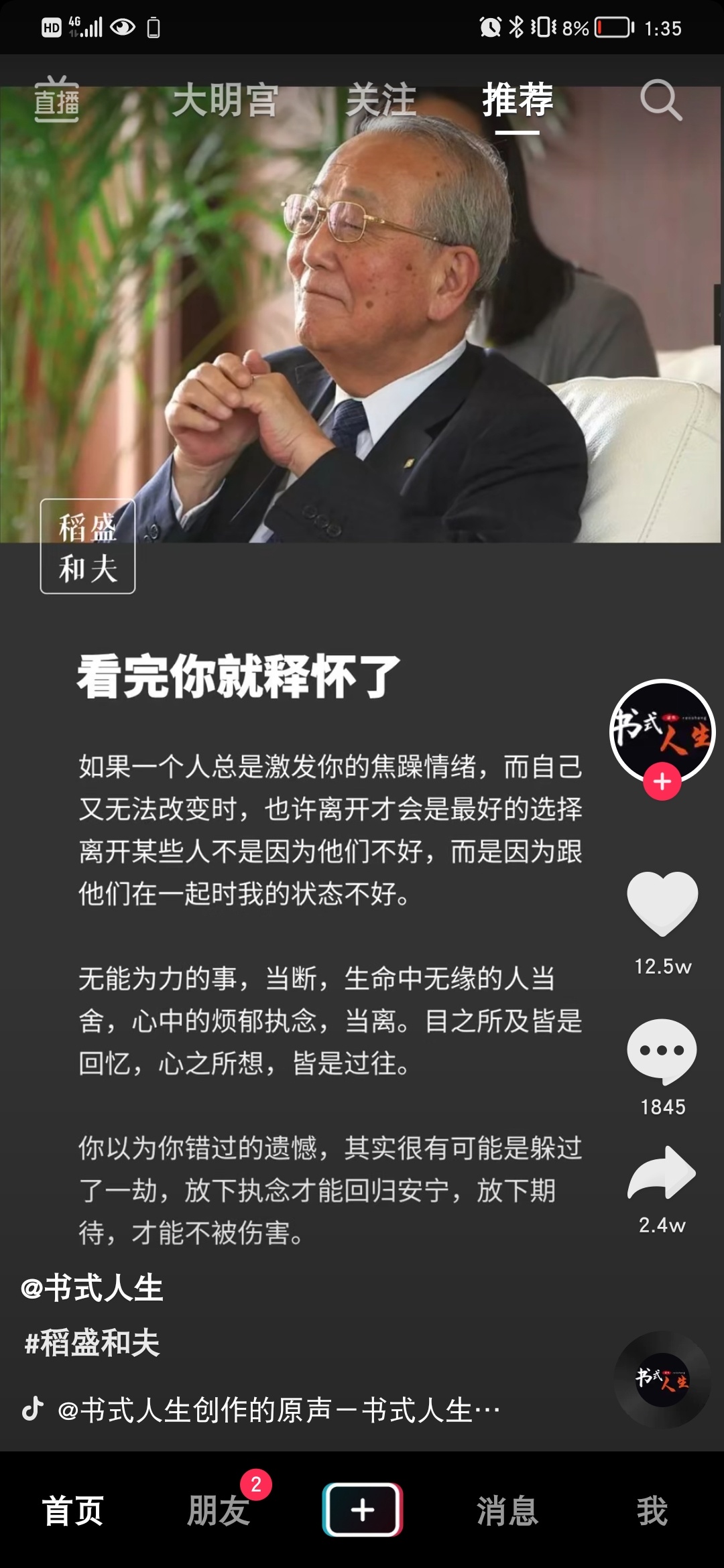
Task: Select the 推荐 tab
Action: coord(518,101)
